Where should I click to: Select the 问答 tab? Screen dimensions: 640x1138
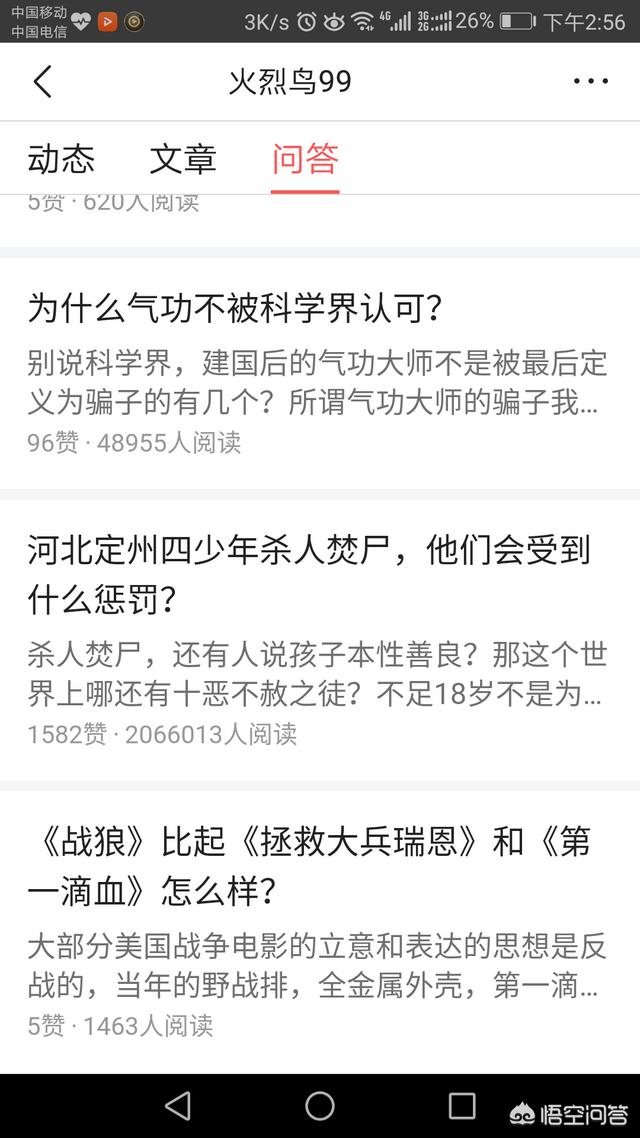pyautogui.click(x=305, y=159)
